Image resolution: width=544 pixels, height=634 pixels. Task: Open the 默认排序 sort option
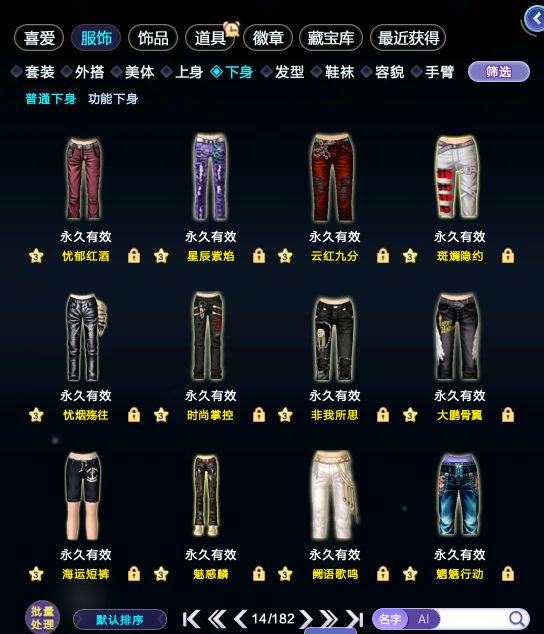click(120, 619)
